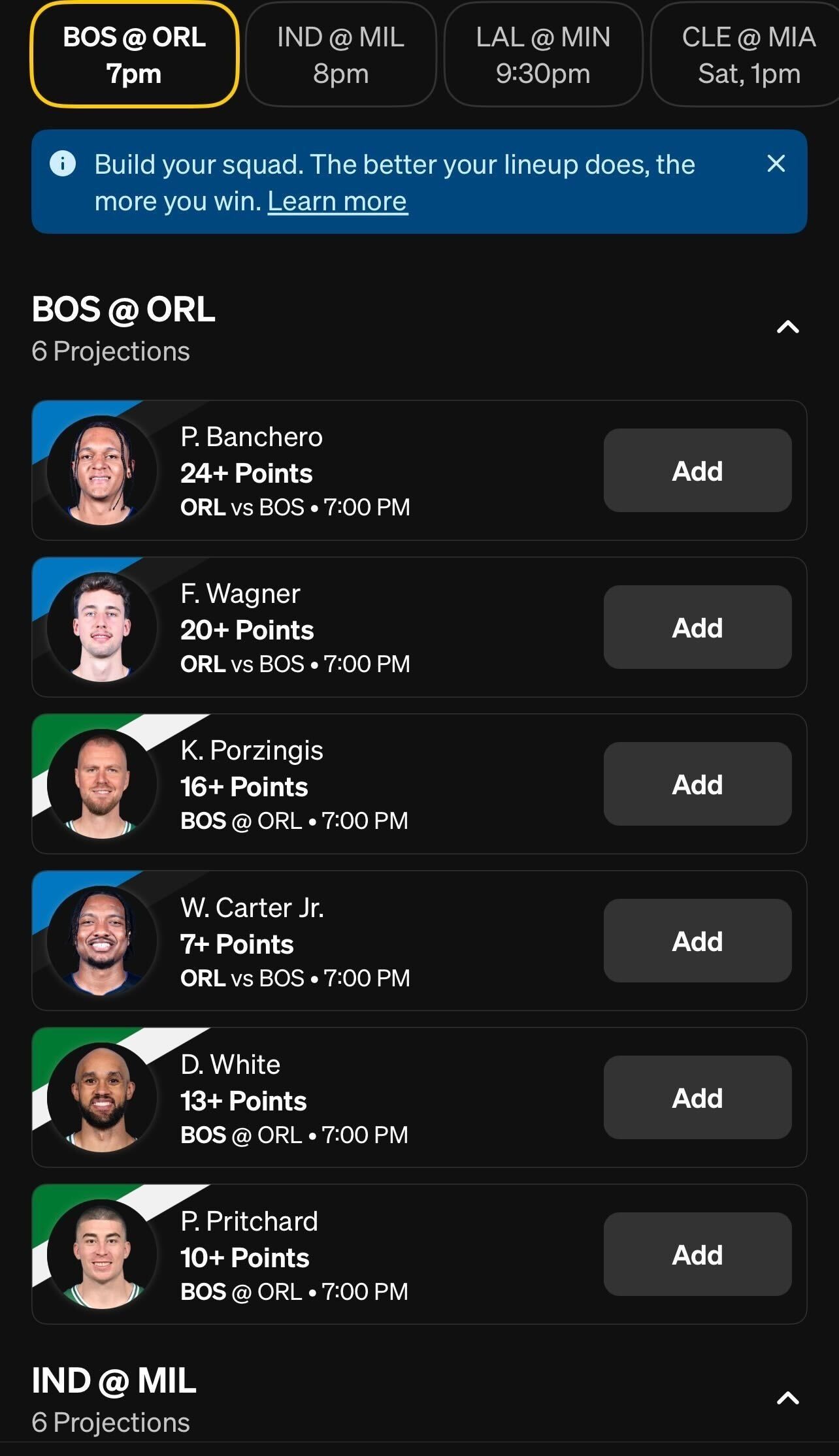Dismiss the Build your squad banner
Screen dimensions: 839x1456
pos(776,163)
